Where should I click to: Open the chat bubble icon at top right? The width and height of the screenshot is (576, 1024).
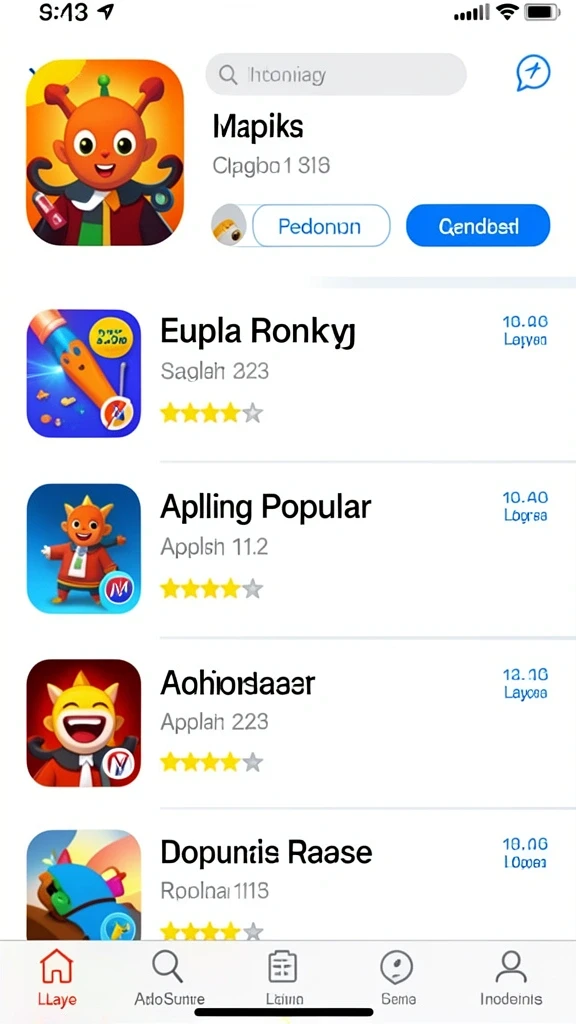pos(532,72)
